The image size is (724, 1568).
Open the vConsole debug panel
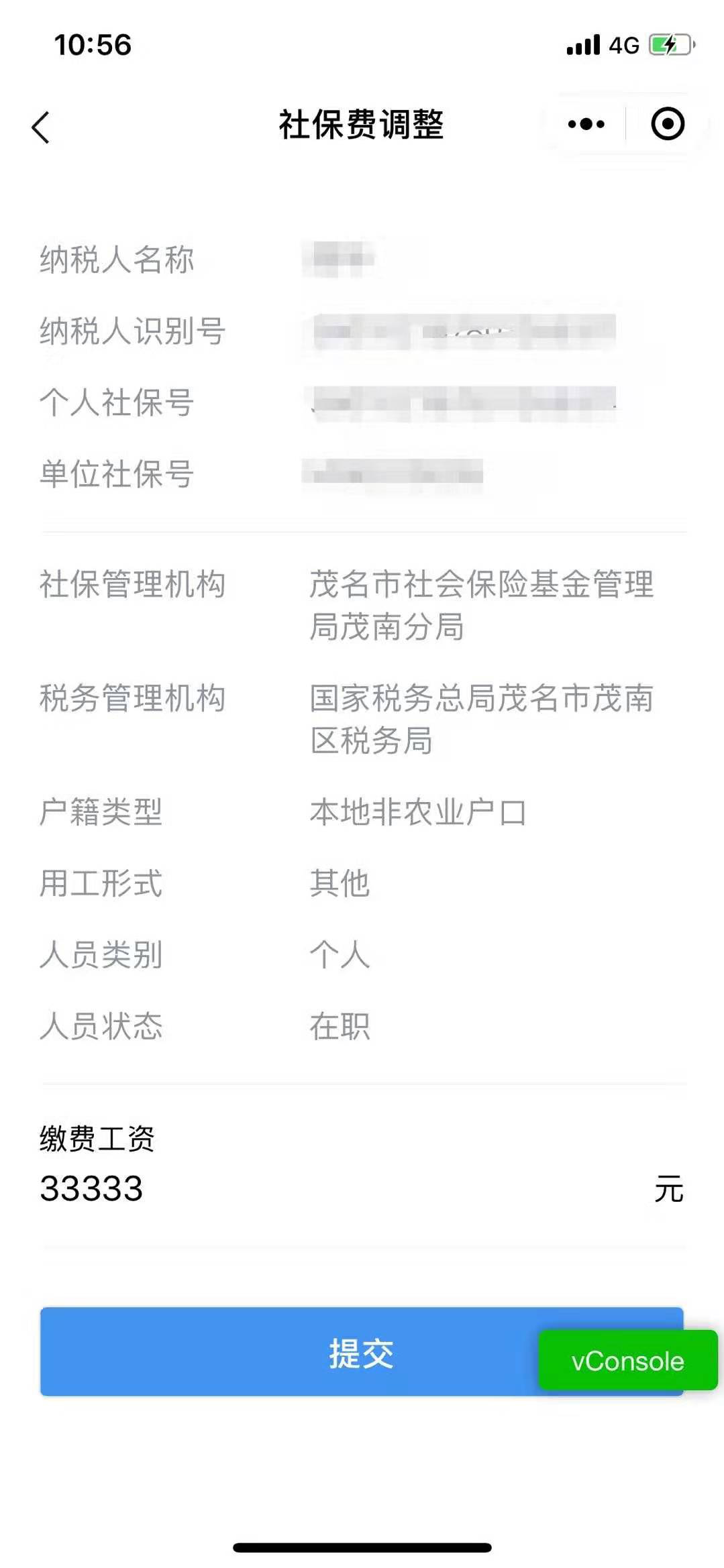pos(627,1360)
